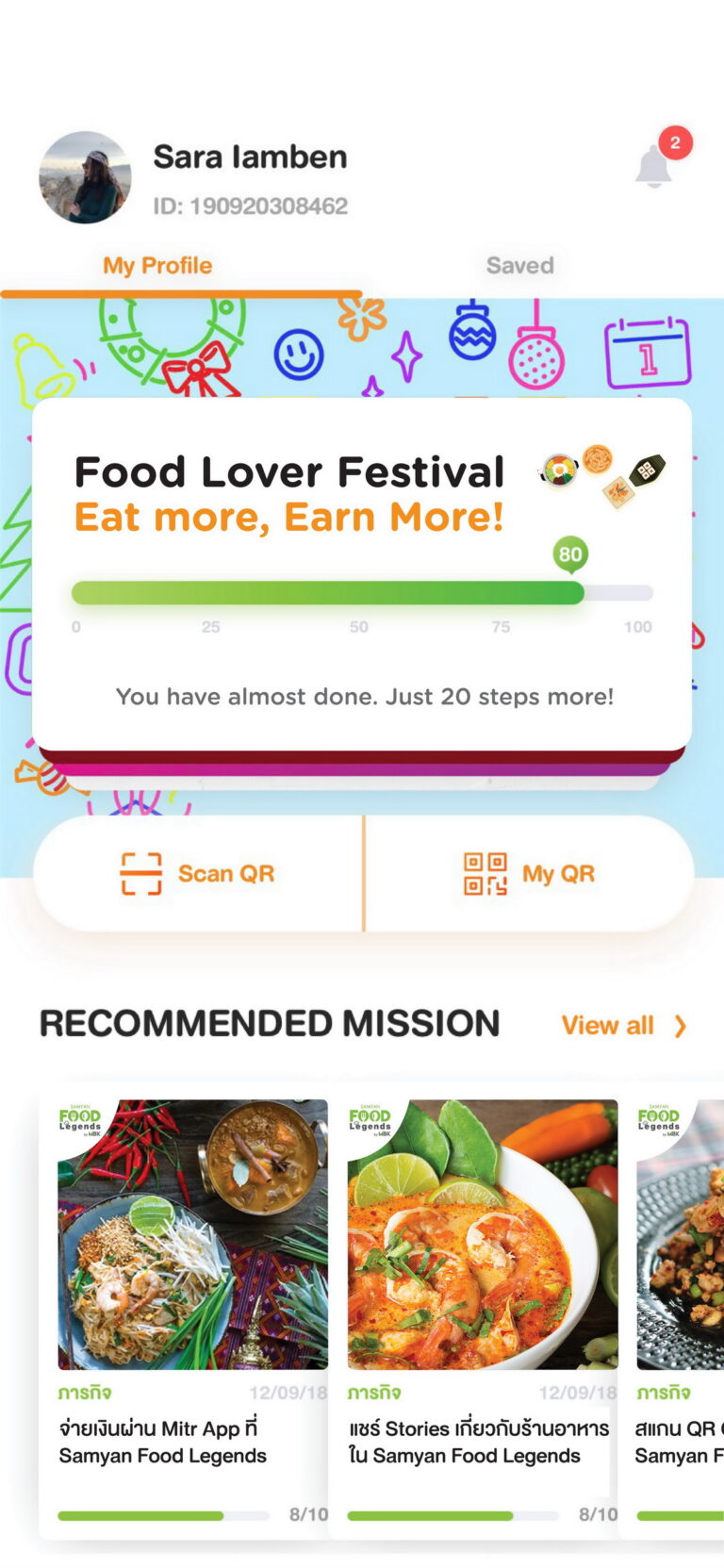Open the notifications bell
The image size is (724, 1568).
click(x=654, y=167)
